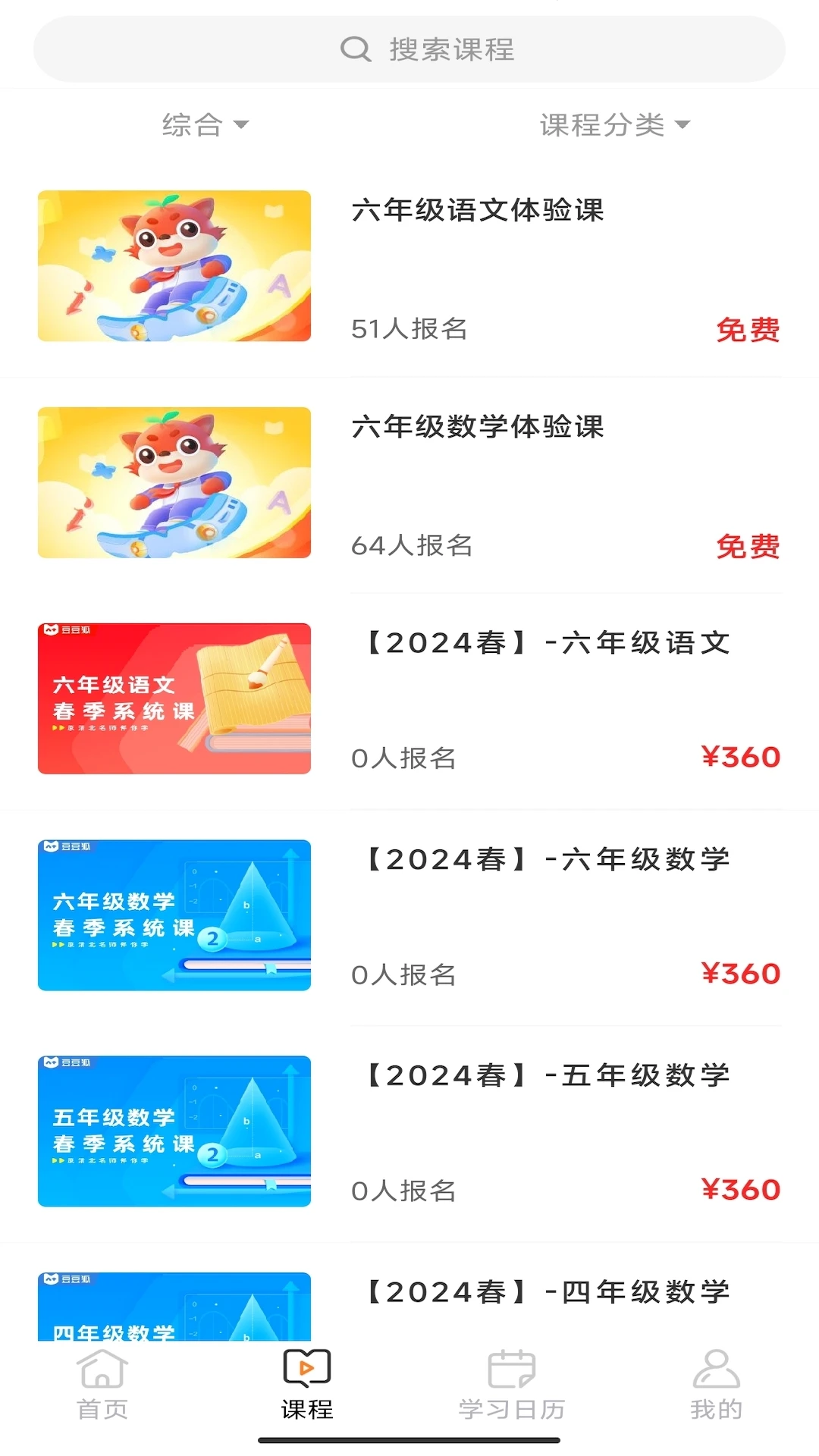Click the blue 六年级数学春季系统课 thumbnail

tap(174, 915)
